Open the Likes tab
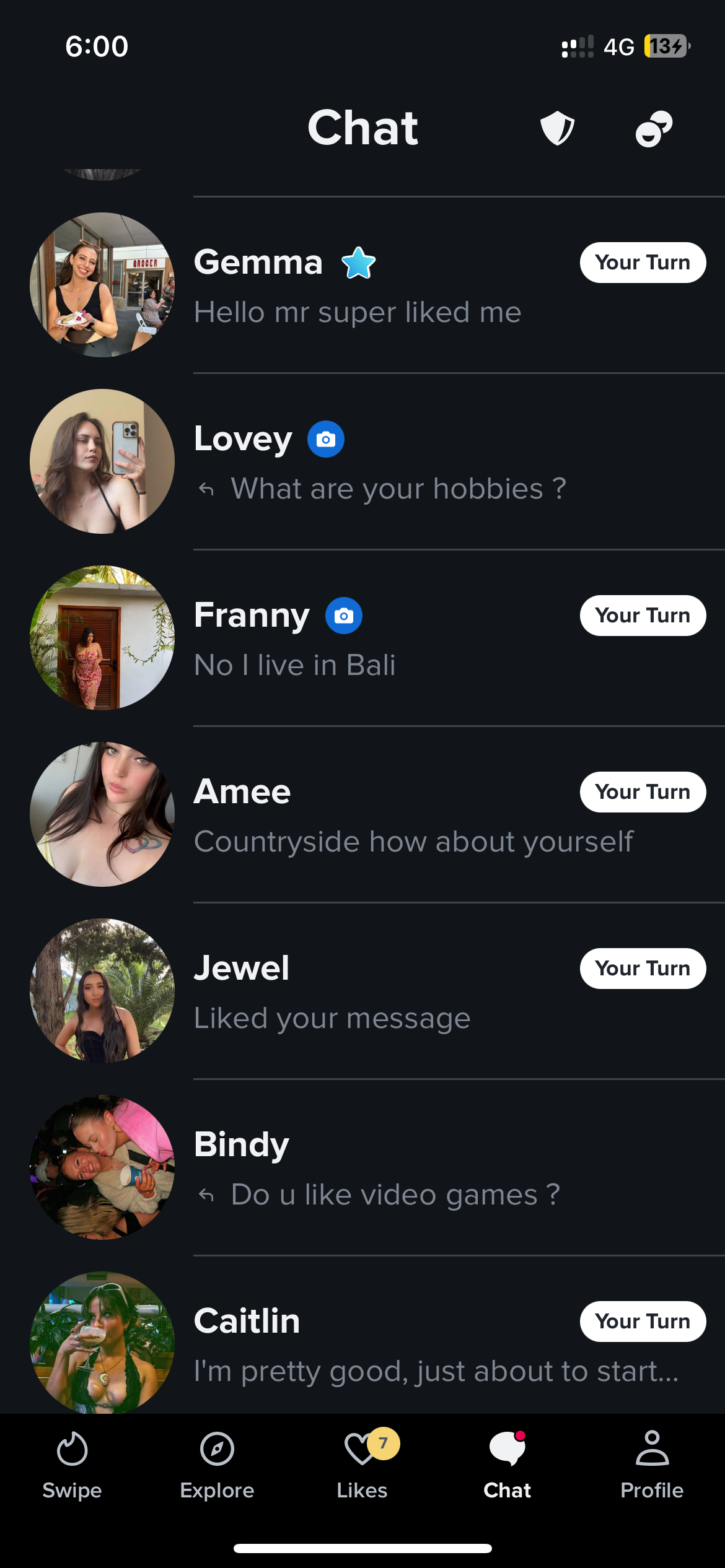Viewport: 725px width, 1568px height. 362,1465
